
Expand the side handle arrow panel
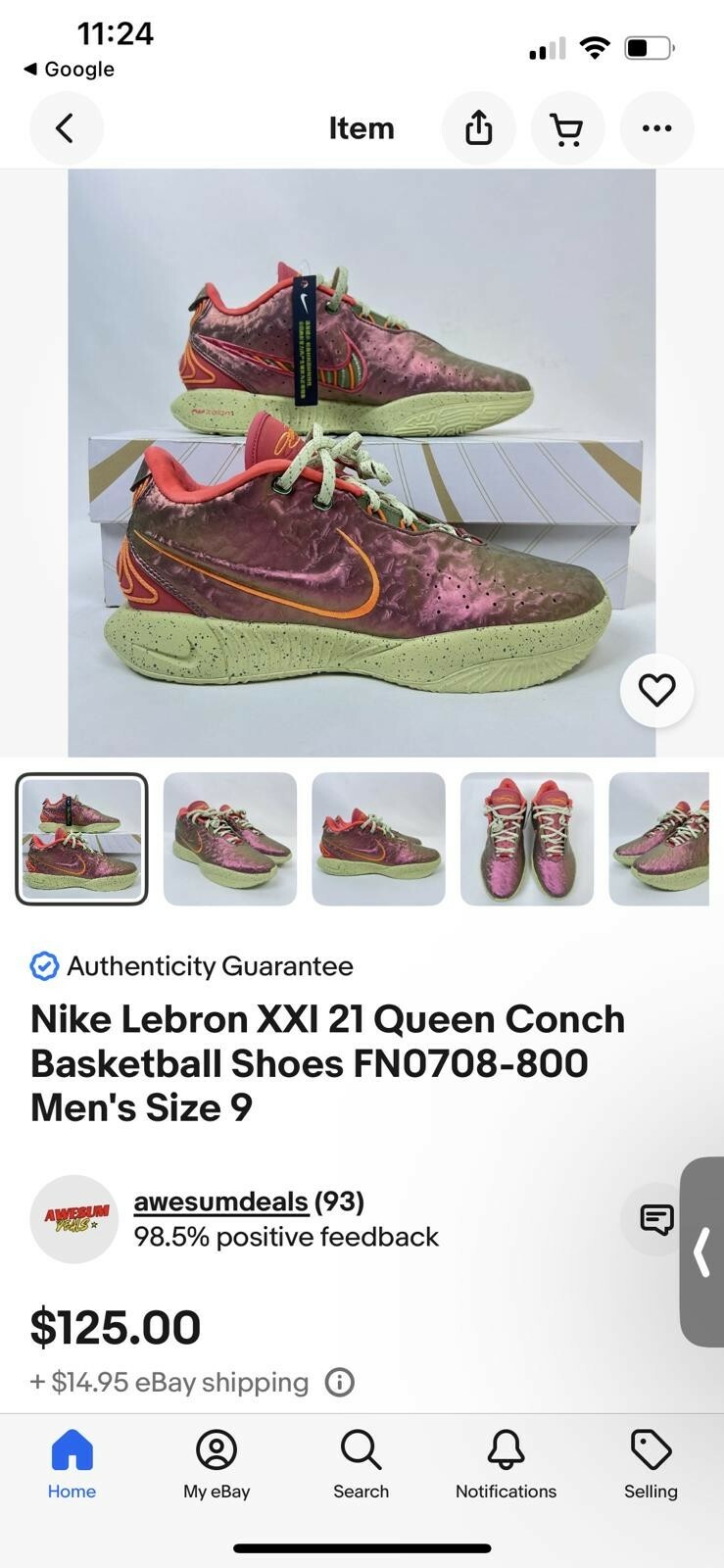click(701, 1252)
